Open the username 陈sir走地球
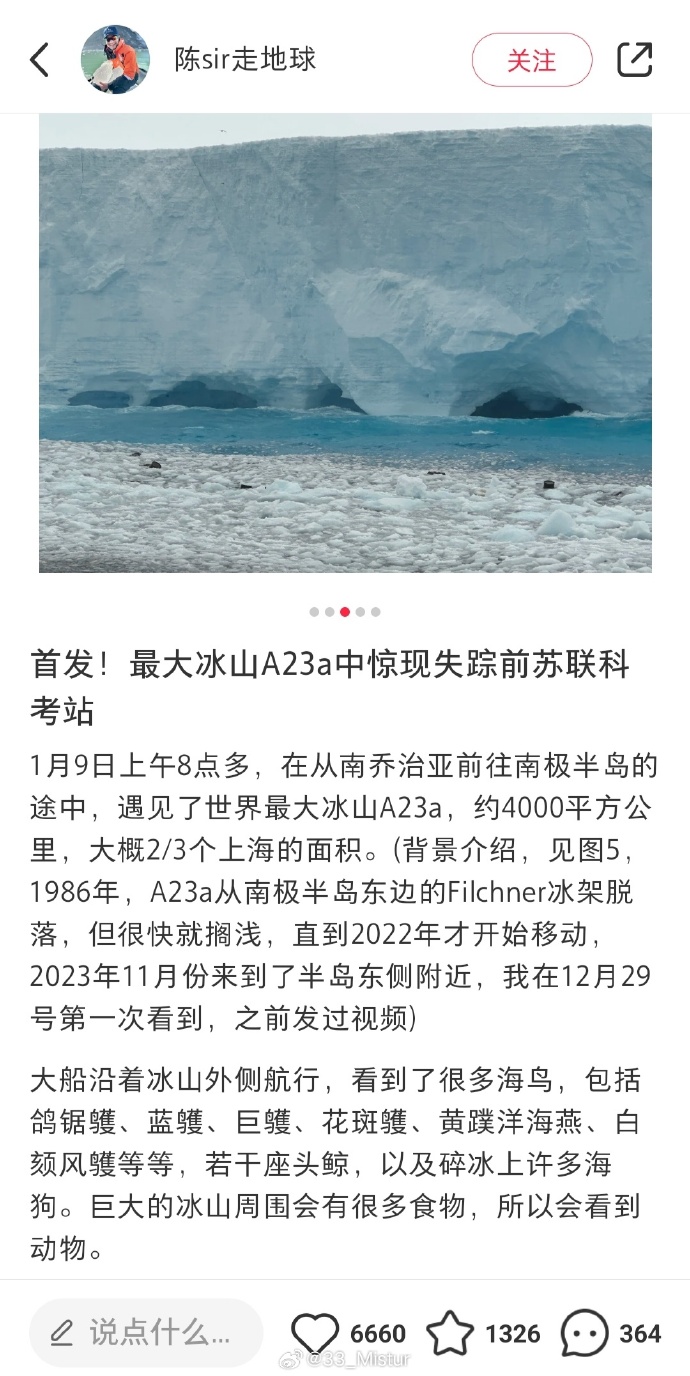This screenshot has width=690, height=1376. point(245,60)
